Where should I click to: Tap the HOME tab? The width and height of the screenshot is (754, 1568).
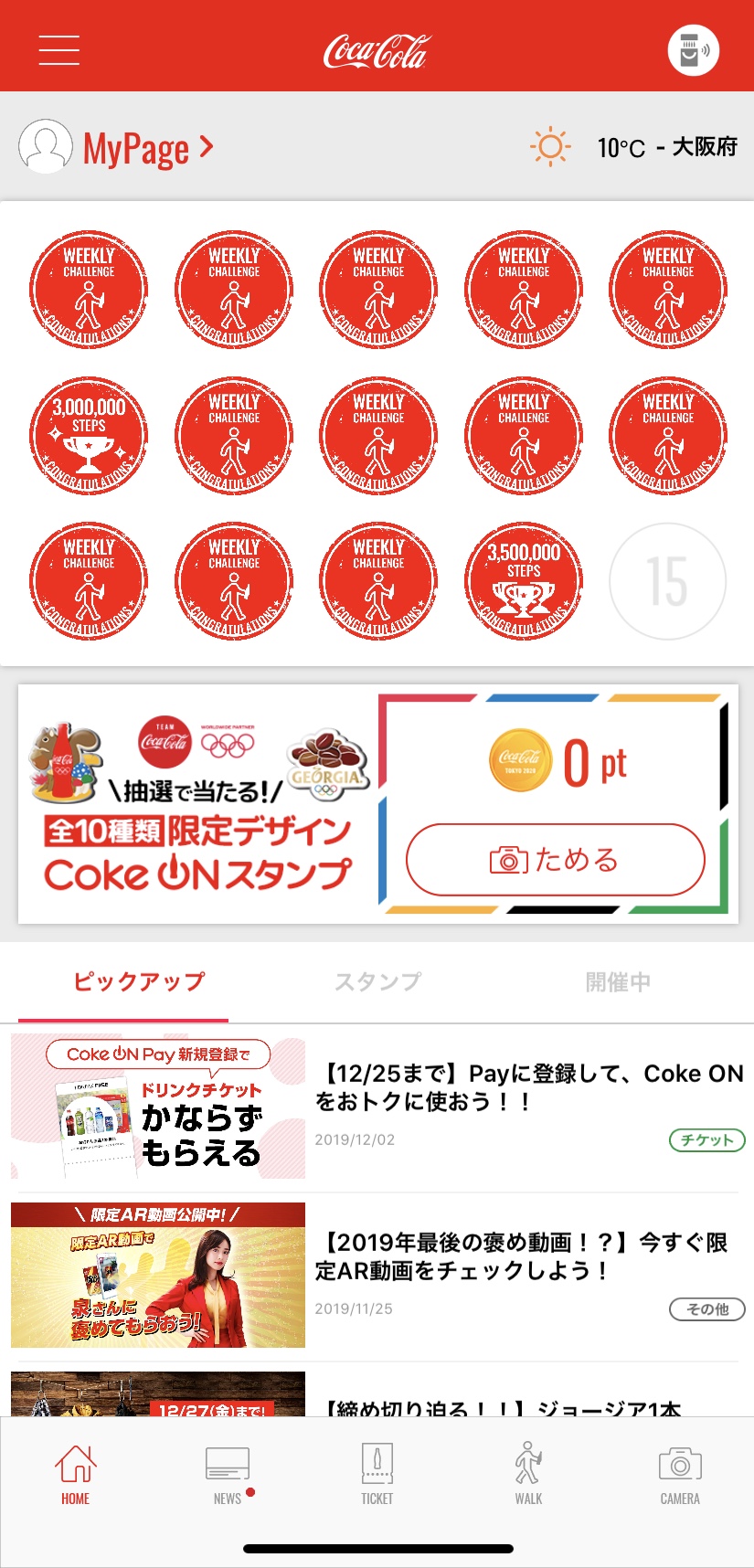coord(75,1475)
